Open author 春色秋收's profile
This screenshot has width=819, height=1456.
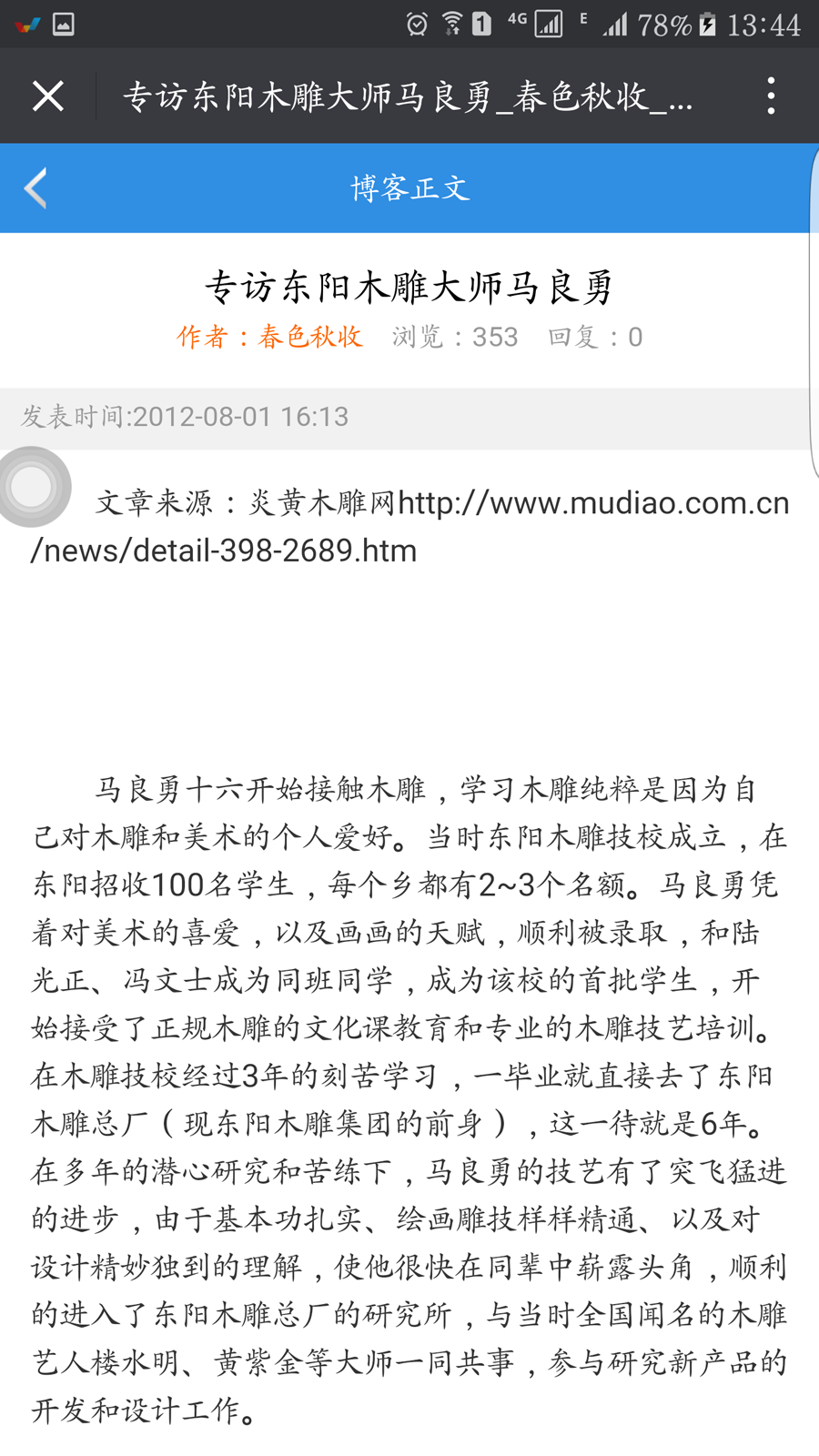(309, 337)
